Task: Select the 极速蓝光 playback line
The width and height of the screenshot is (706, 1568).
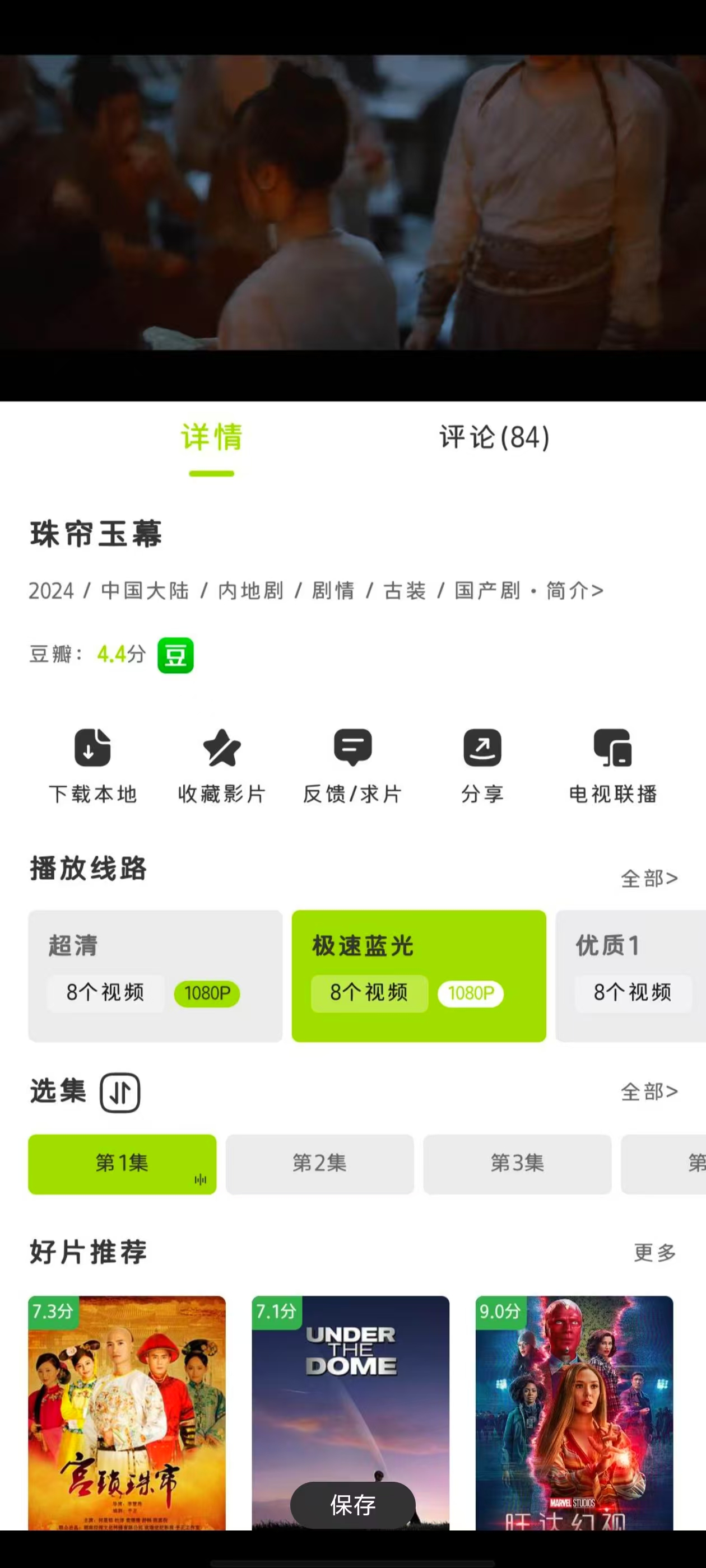Action: pyautogui.click(x=419, y=975)
